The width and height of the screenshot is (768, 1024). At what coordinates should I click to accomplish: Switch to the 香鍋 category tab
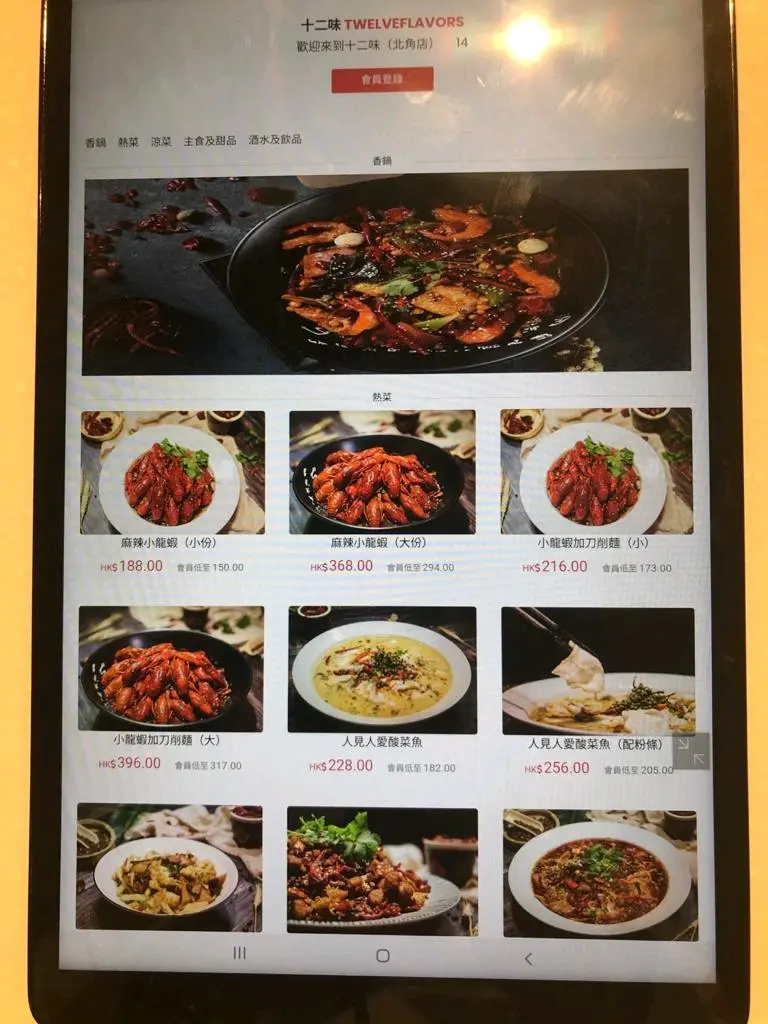pos(96,142)
